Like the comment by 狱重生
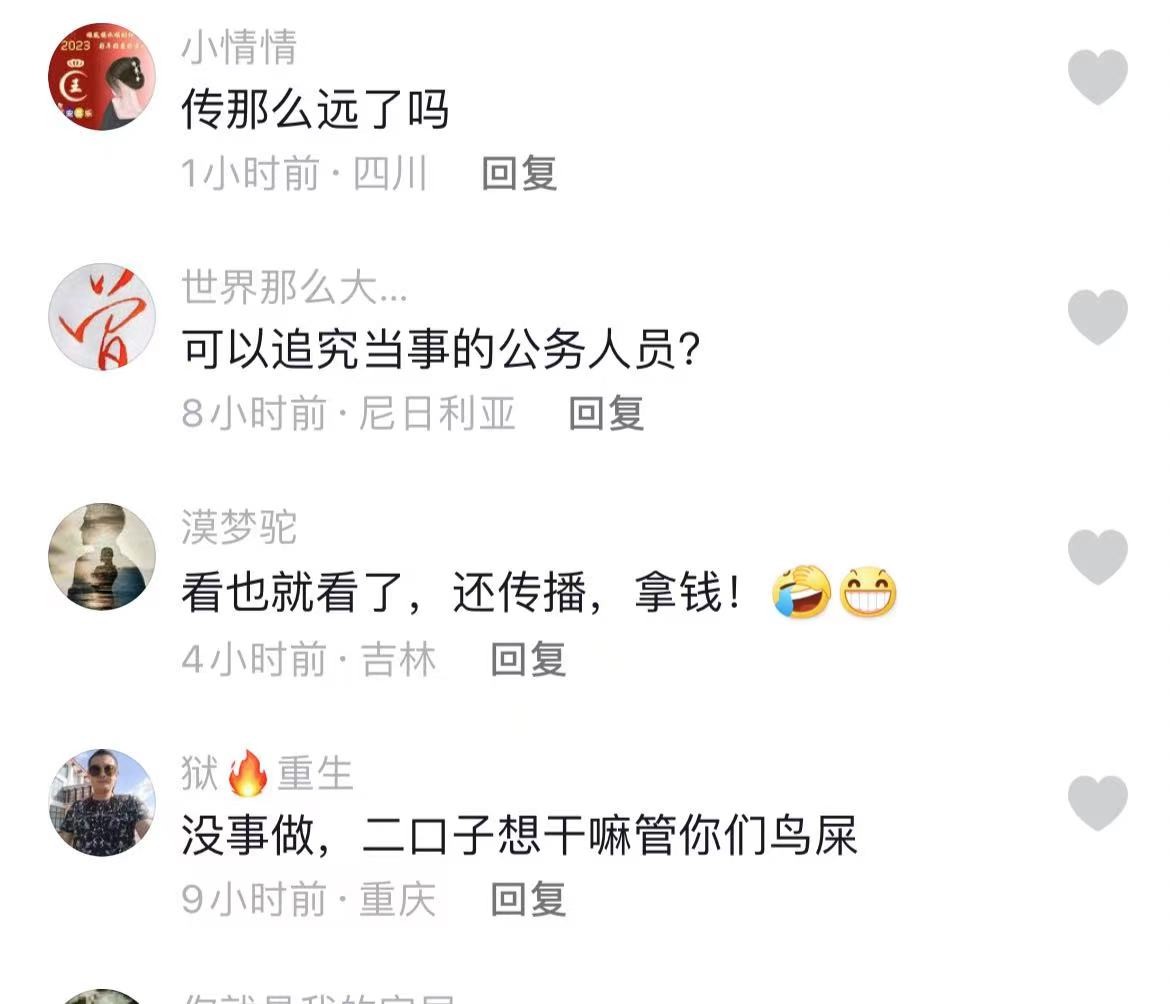1170x1004 pixels. click(x=1097, y=802)
